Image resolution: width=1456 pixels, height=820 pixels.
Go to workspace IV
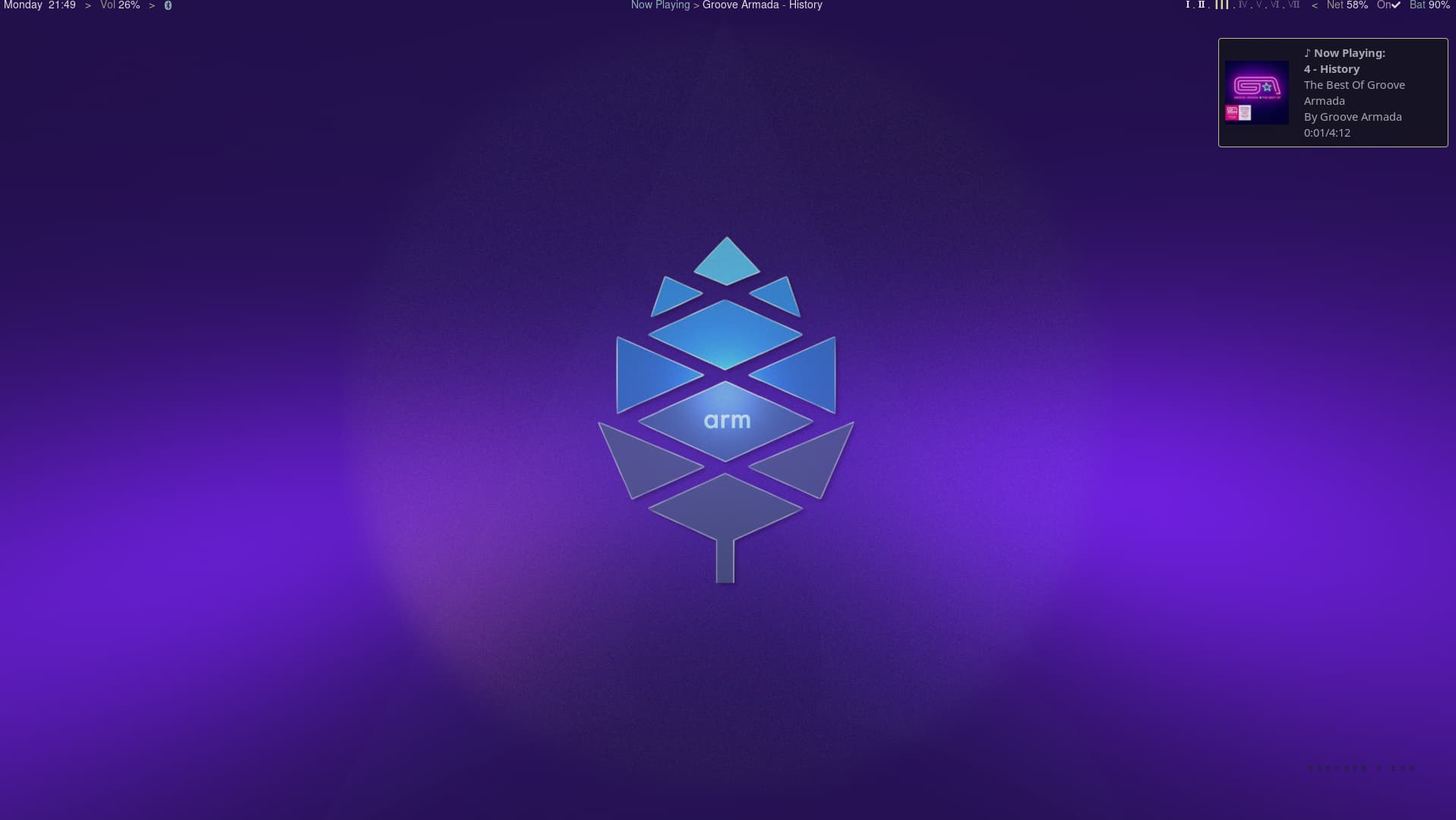(1243, 5)
